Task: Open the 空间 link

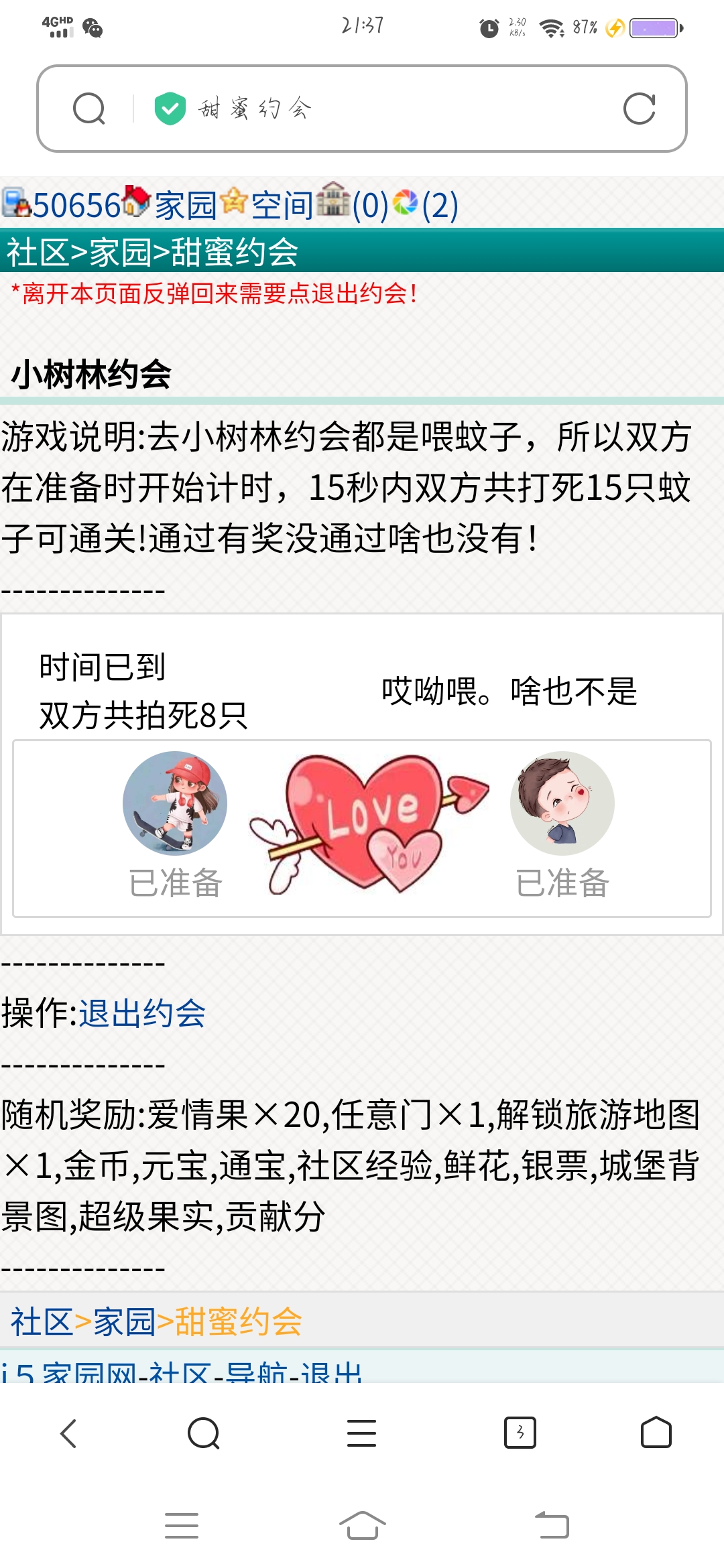Action: tap(282, 205)
